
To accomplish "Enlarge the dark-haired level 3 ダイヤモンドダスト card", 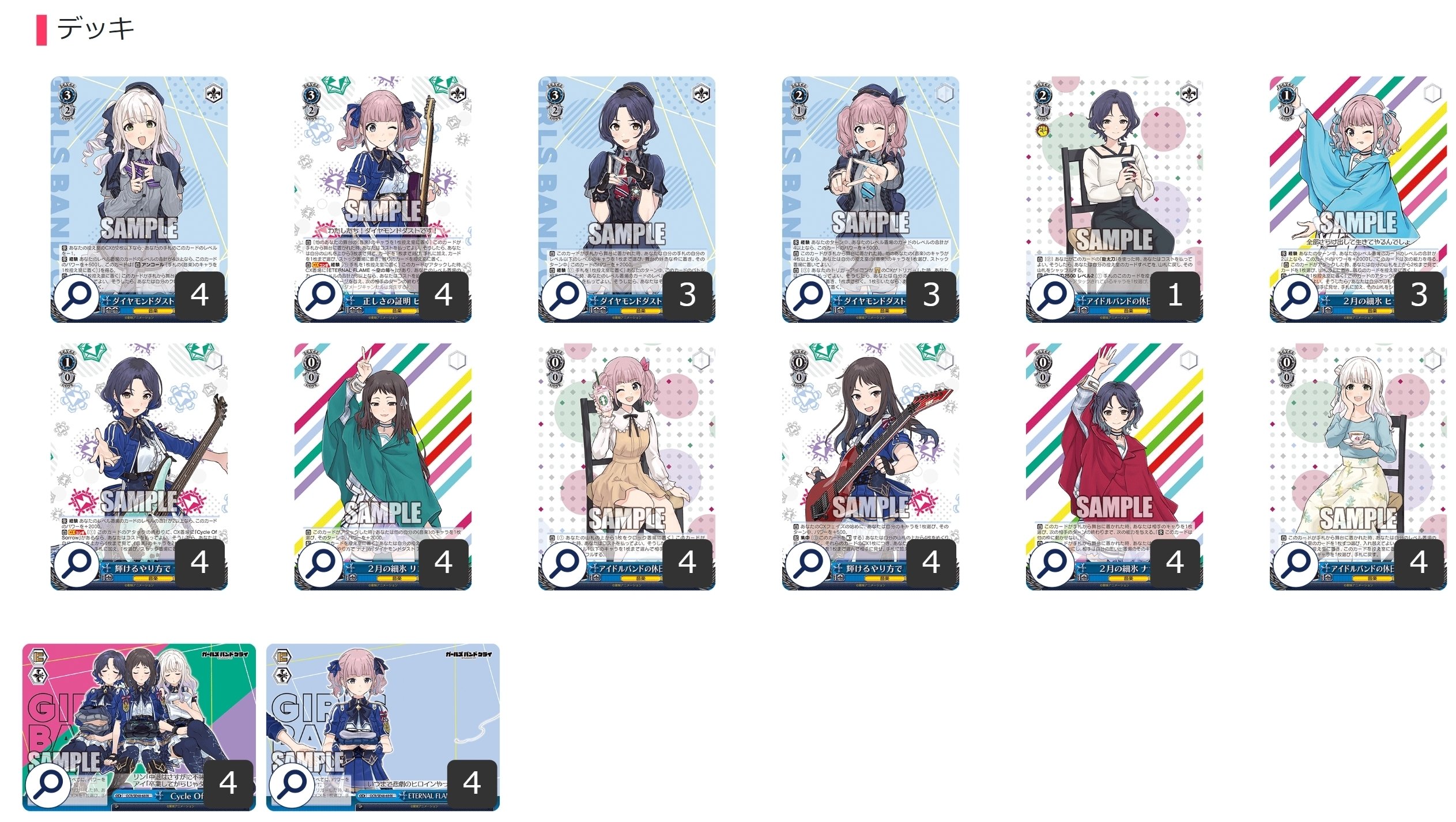I will pyautogui.click(x=565, y=296).
